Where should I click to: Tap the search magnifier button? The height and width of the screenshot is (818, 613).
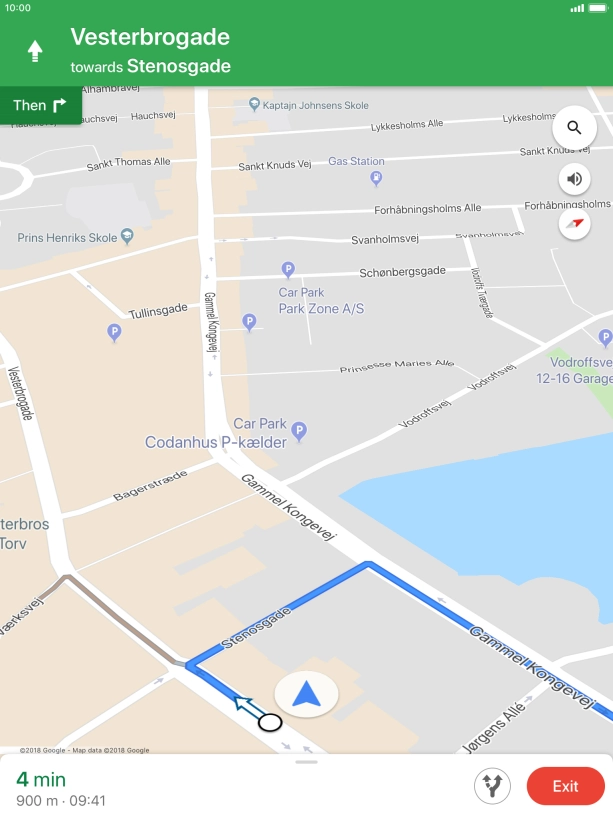point(574,128)
